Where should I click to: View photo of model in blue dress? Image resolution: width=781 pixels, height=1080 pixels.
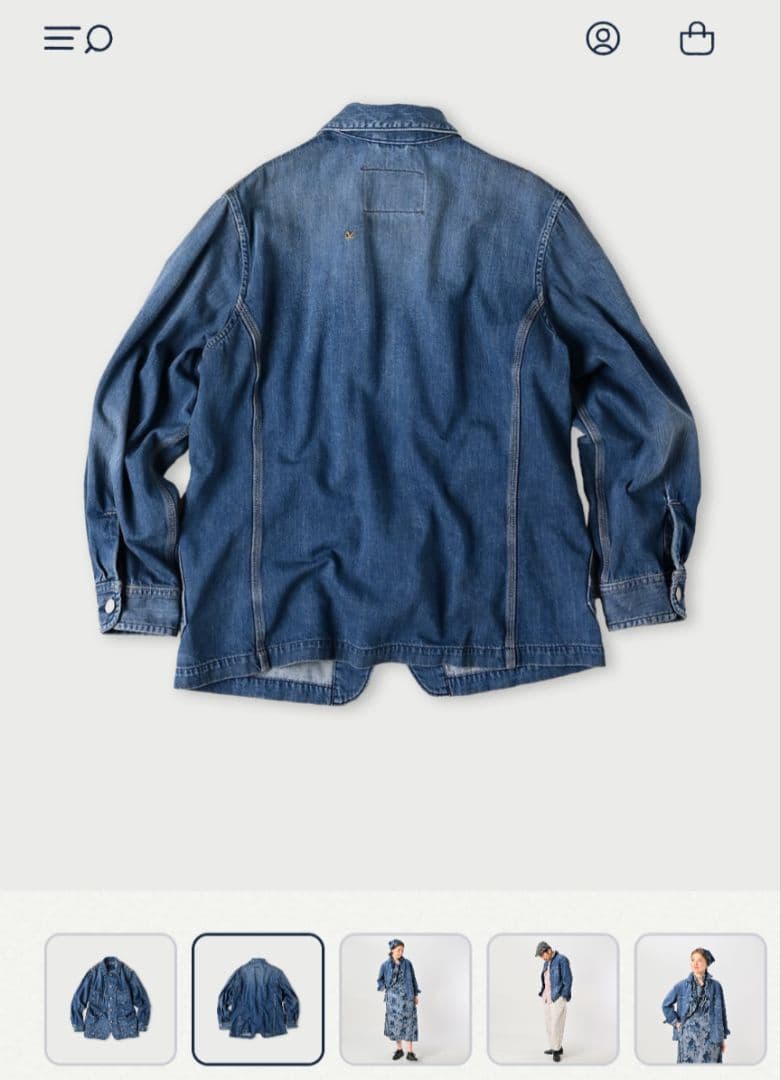(x=405, y=998)
